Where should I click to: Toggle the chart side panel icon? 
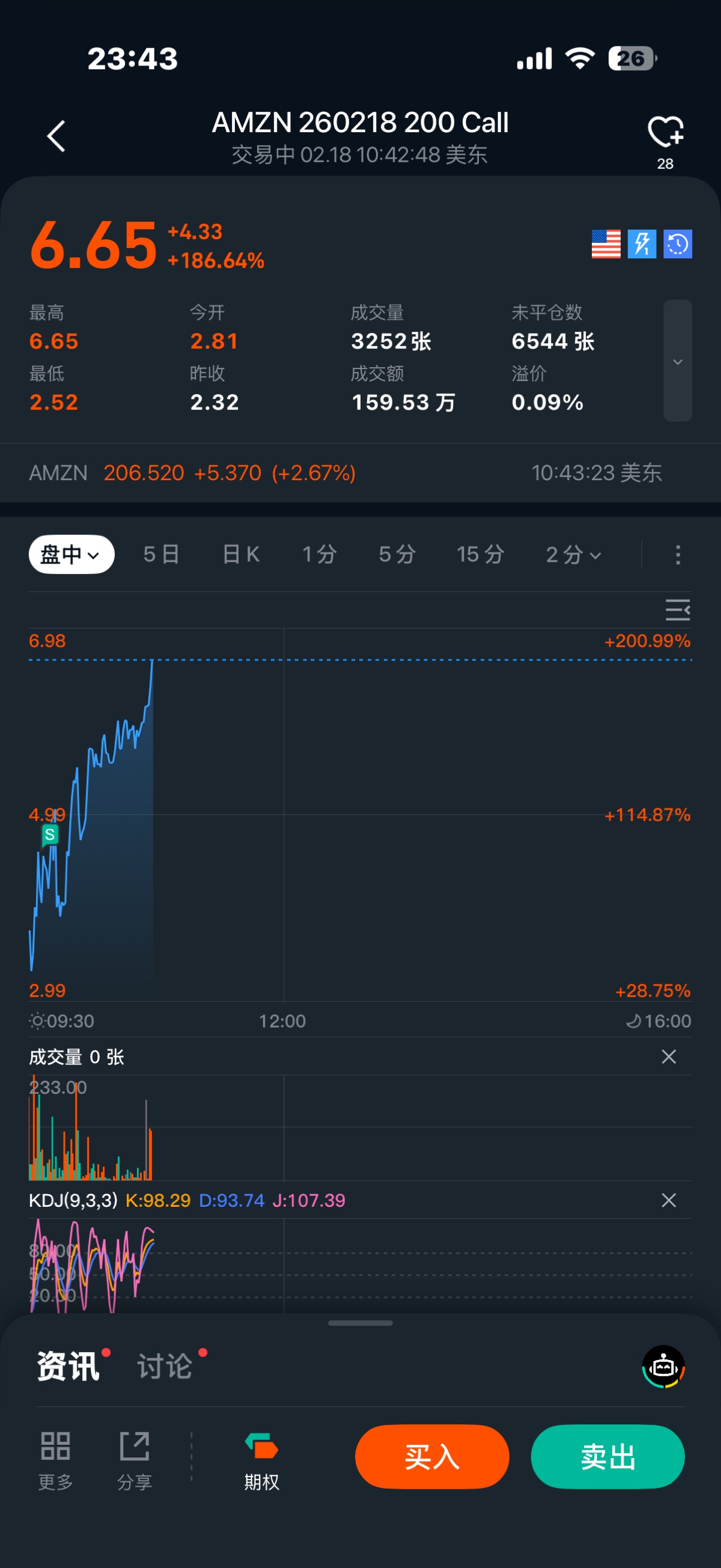click(x=677, y=609)
